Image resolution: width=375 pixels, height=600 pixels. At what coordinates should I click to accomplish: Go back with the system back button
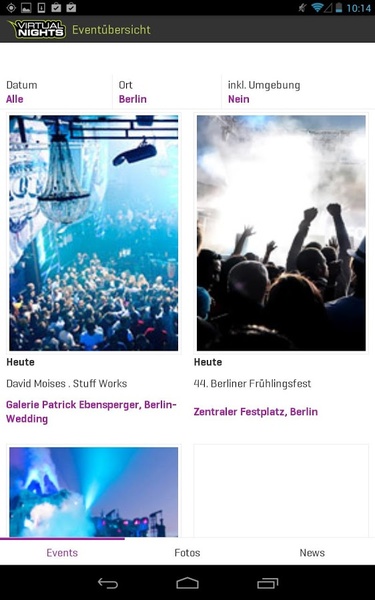pyautogui.click(x=108, y=583)
